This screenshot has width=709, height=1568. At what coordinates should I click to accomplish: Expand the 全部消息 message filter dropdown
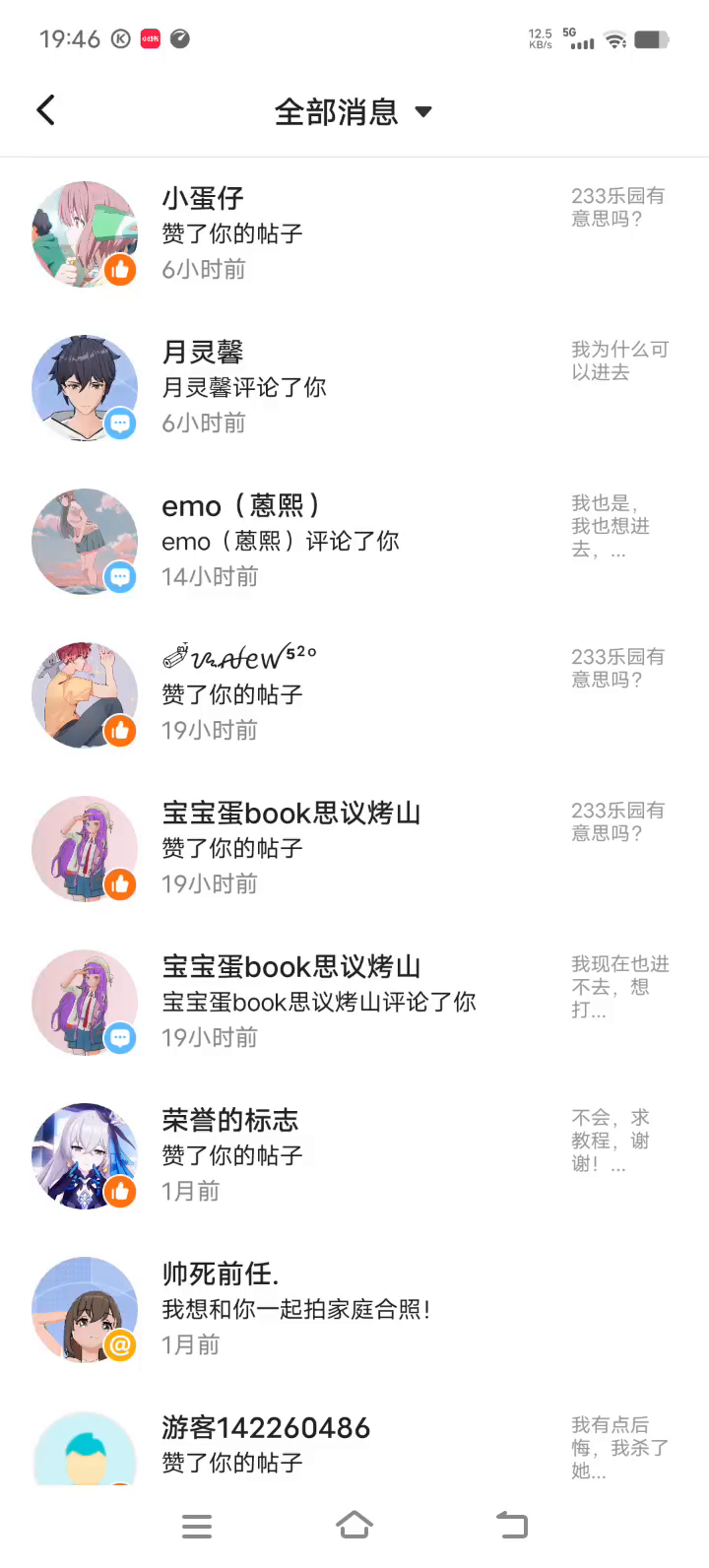tap(353, 112)
